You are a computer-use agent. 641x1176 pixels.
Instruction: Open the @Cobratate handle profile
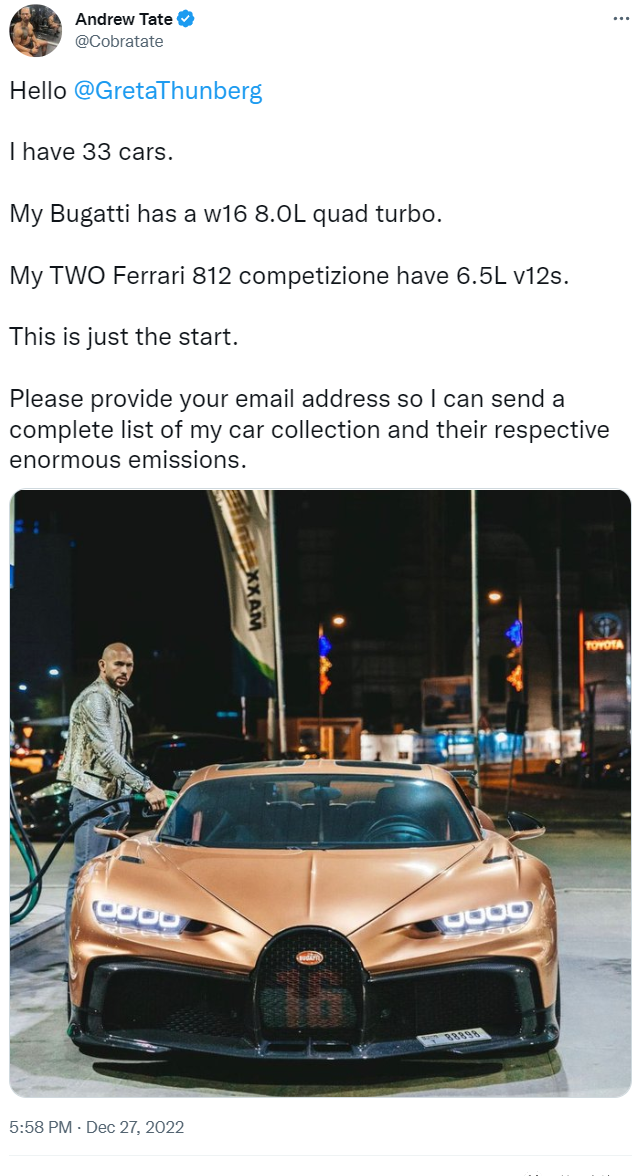pos(119,41)
